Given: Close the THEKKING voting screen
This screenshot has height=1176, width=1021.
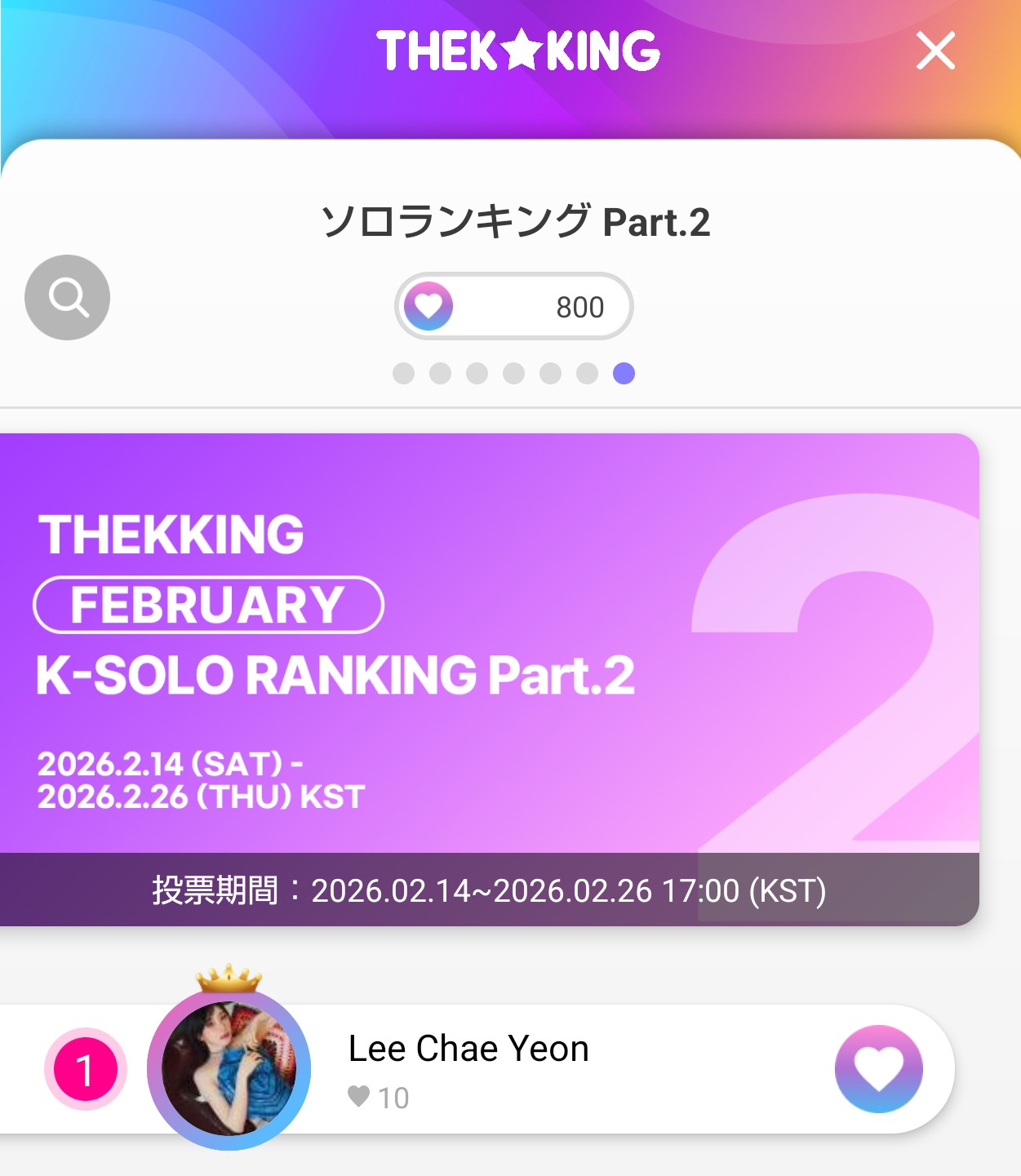Looking at the screenshot, I should click(935, 51).
